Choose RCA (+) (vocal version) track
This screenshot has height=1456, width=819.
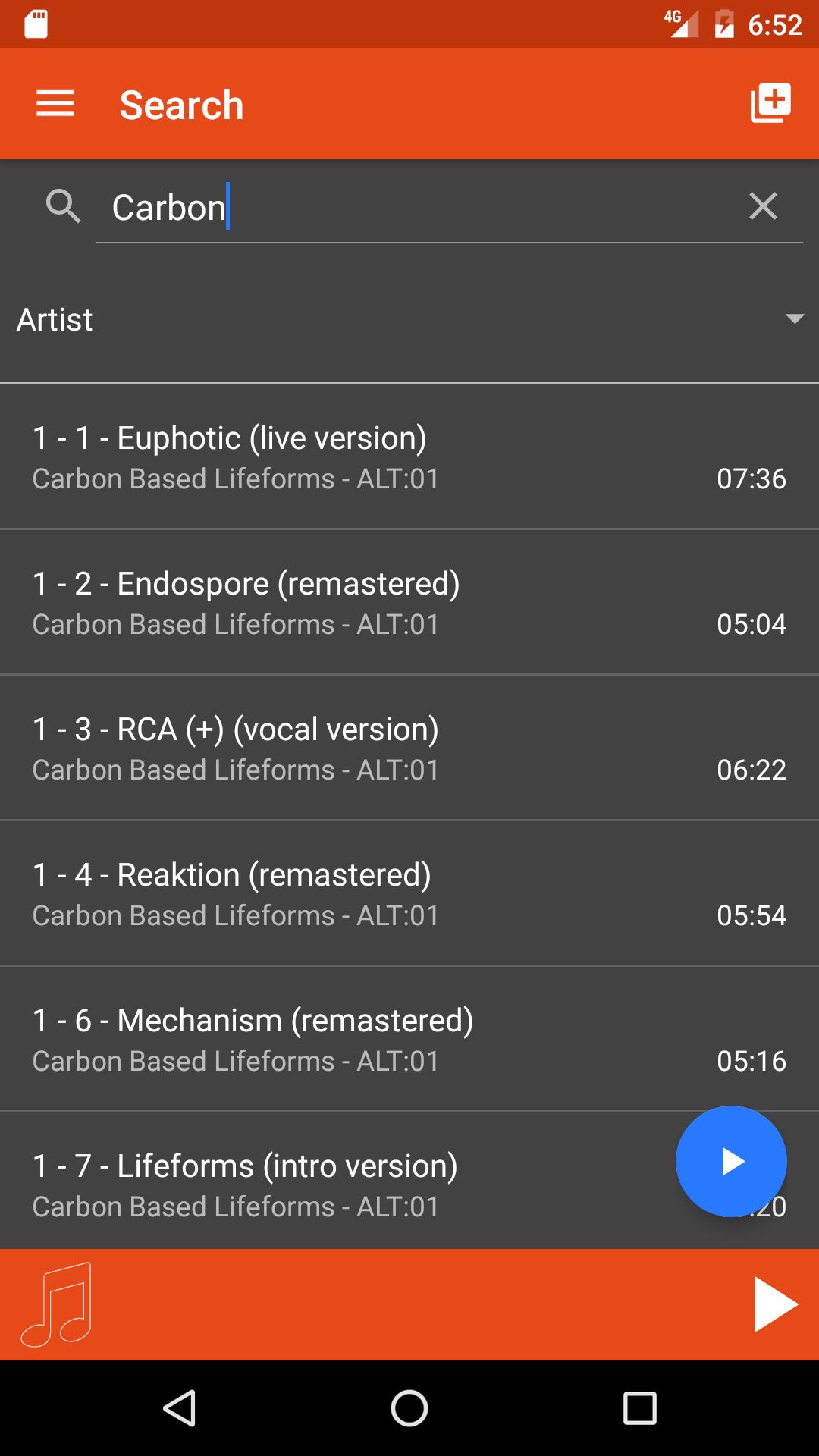[x=409, y=748]
